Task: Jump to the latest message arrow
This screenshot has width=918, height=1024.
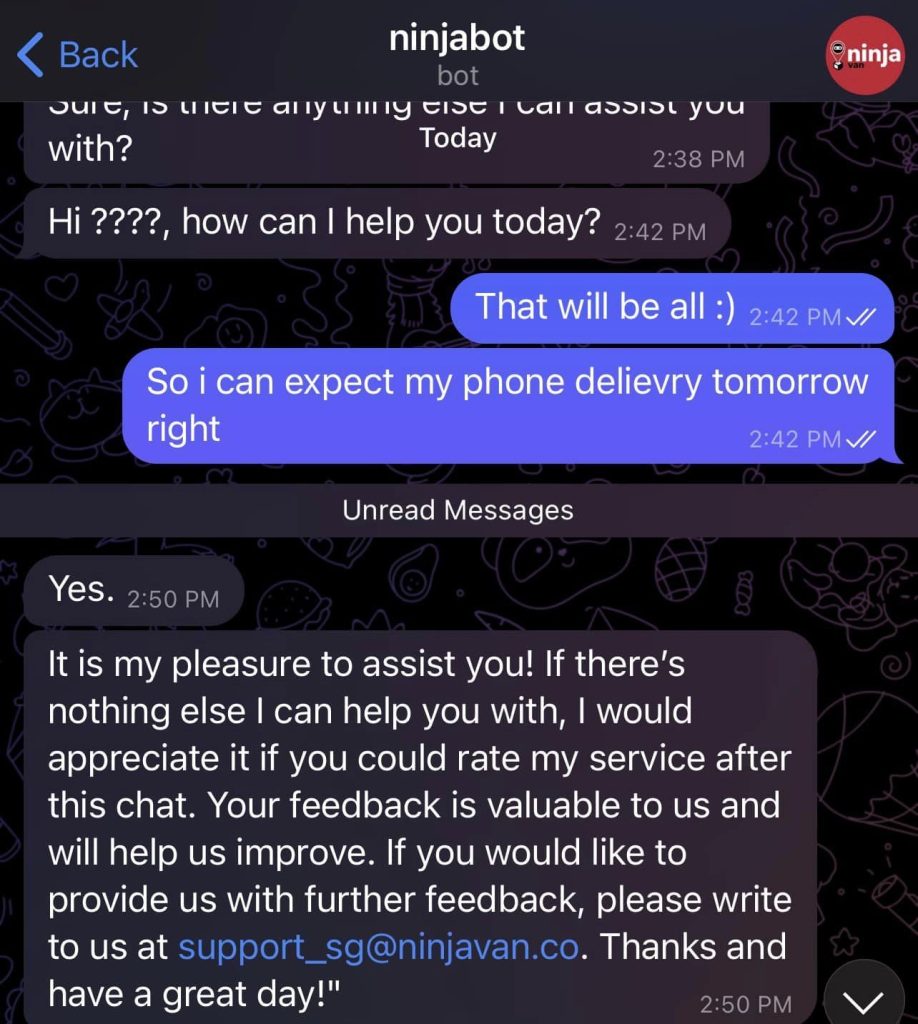Action: (864, 998)
